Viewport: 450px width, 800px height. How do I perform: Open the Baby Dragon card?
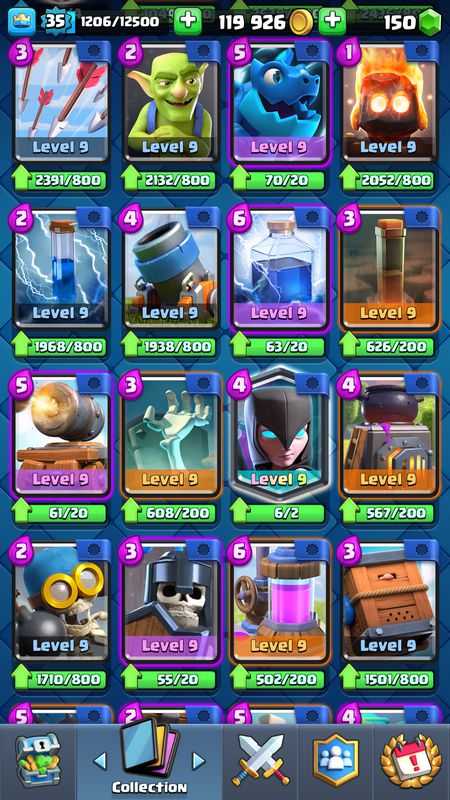pyautogui.click(x=280, y=101)
